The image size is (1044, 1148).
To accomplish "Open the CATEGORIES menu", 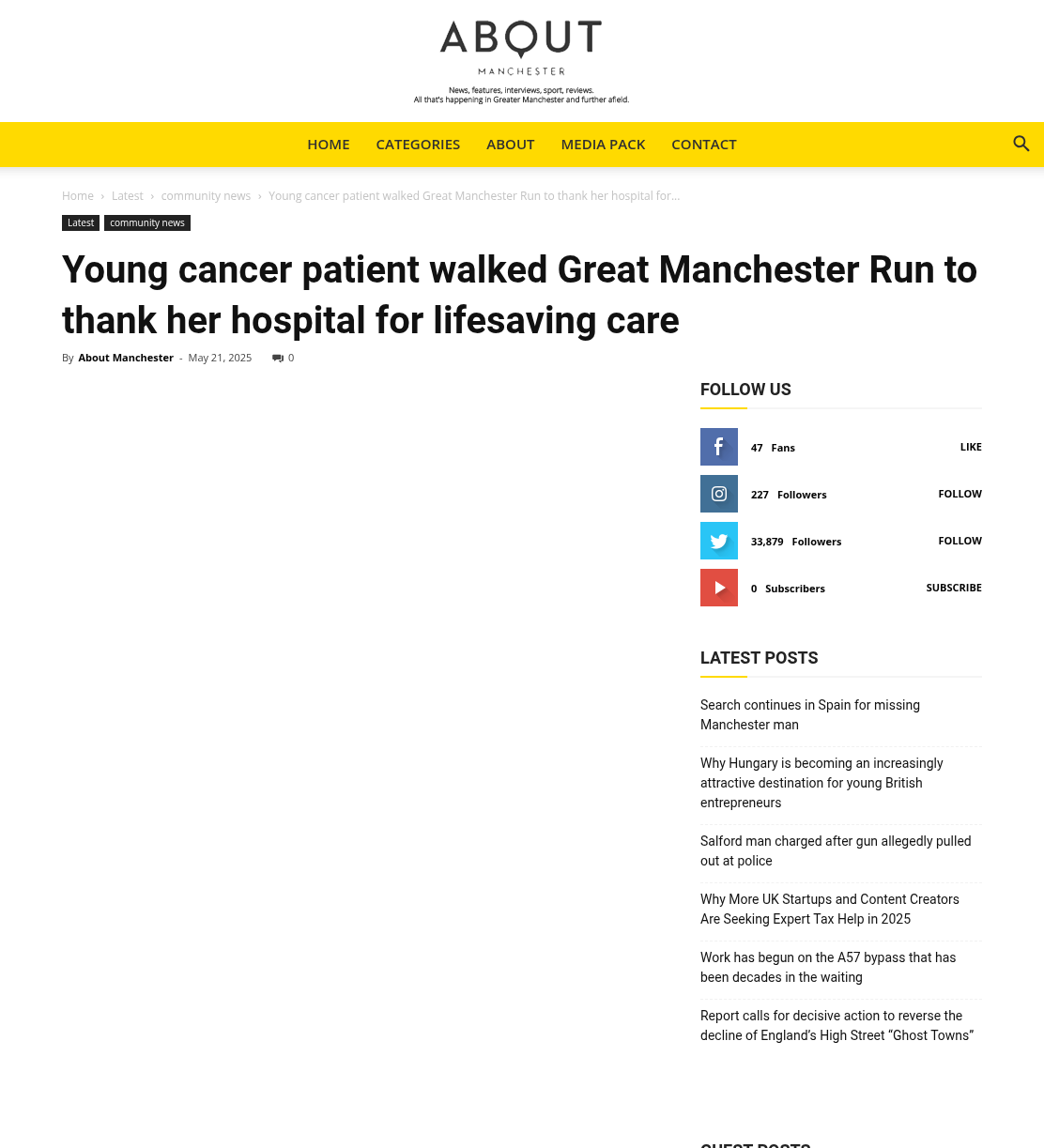I will pos(418,144).
